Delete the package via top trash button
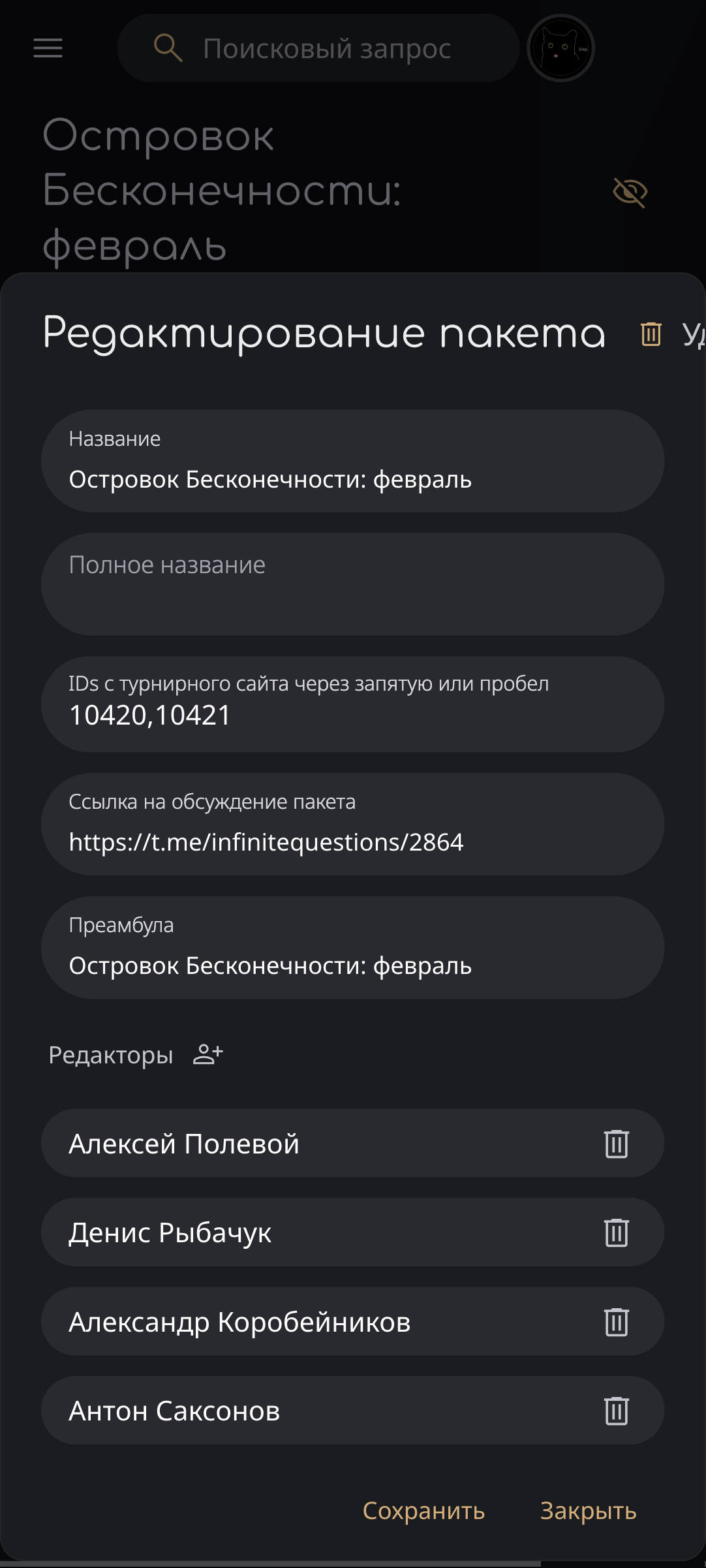Viewport: 706px width, 1568px height. click(651, 334)
